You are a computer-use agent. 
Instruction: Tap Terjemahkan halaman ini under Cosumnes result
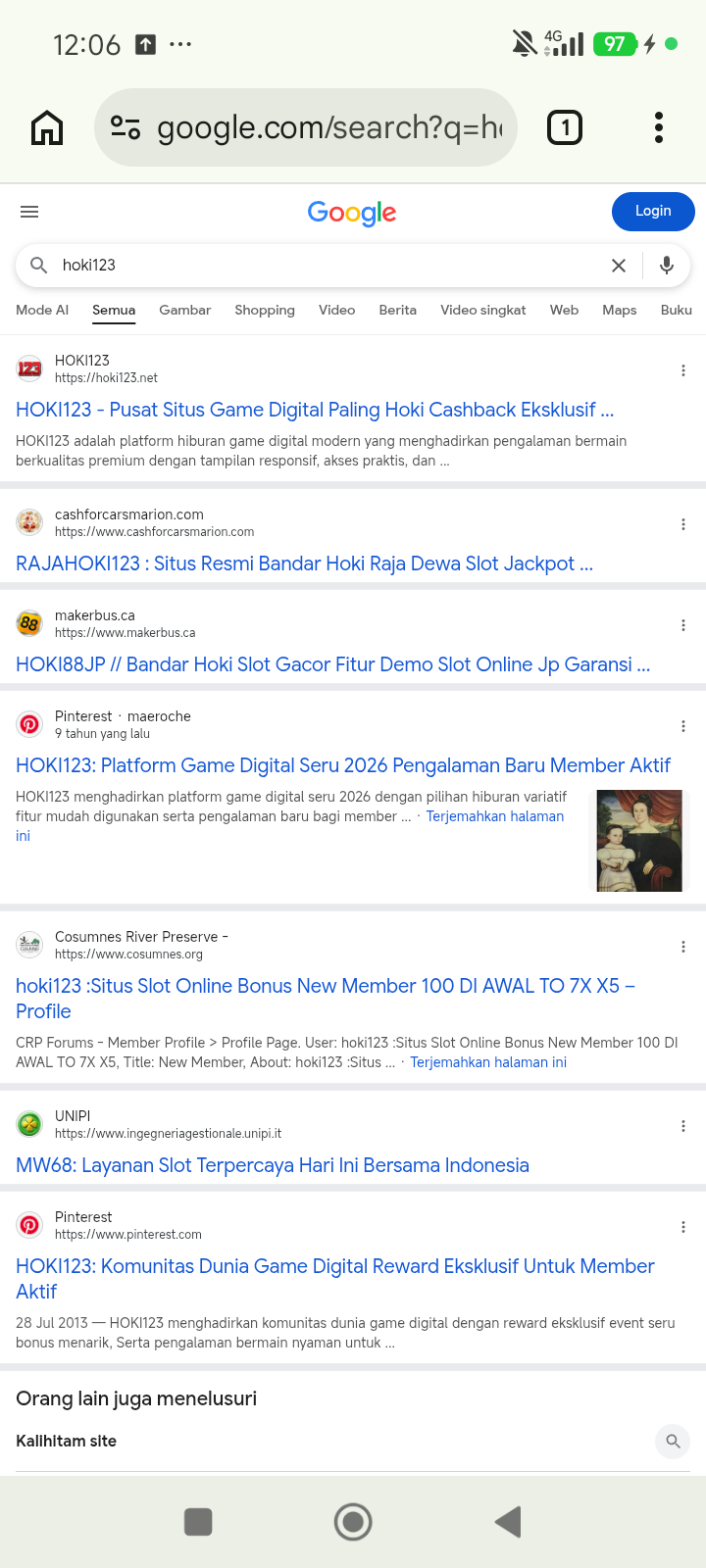tap(488, 1062)
